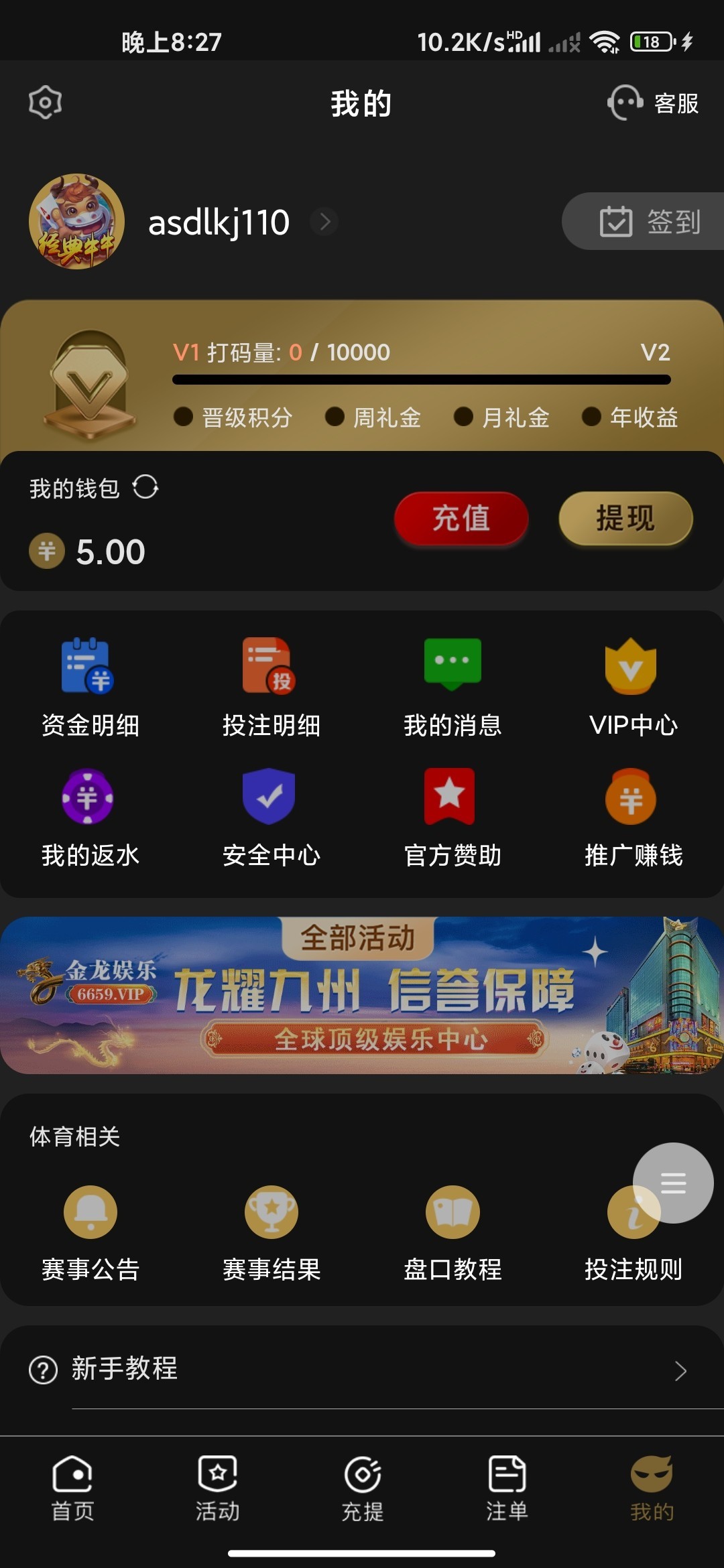Tap the gold 提现 button
The image size is (724, 1568).
click(x=625, y=518)
